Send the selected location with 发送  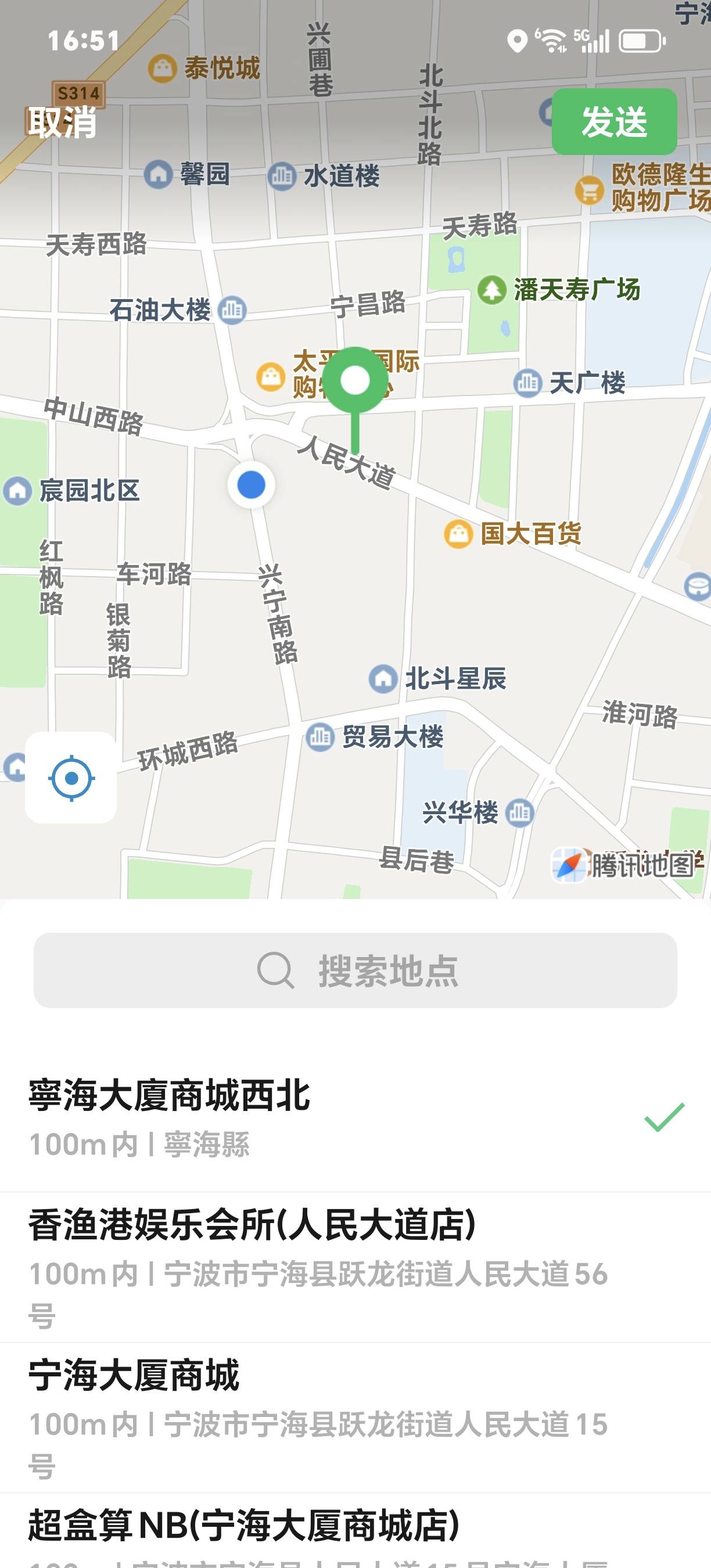coord(613,122)
